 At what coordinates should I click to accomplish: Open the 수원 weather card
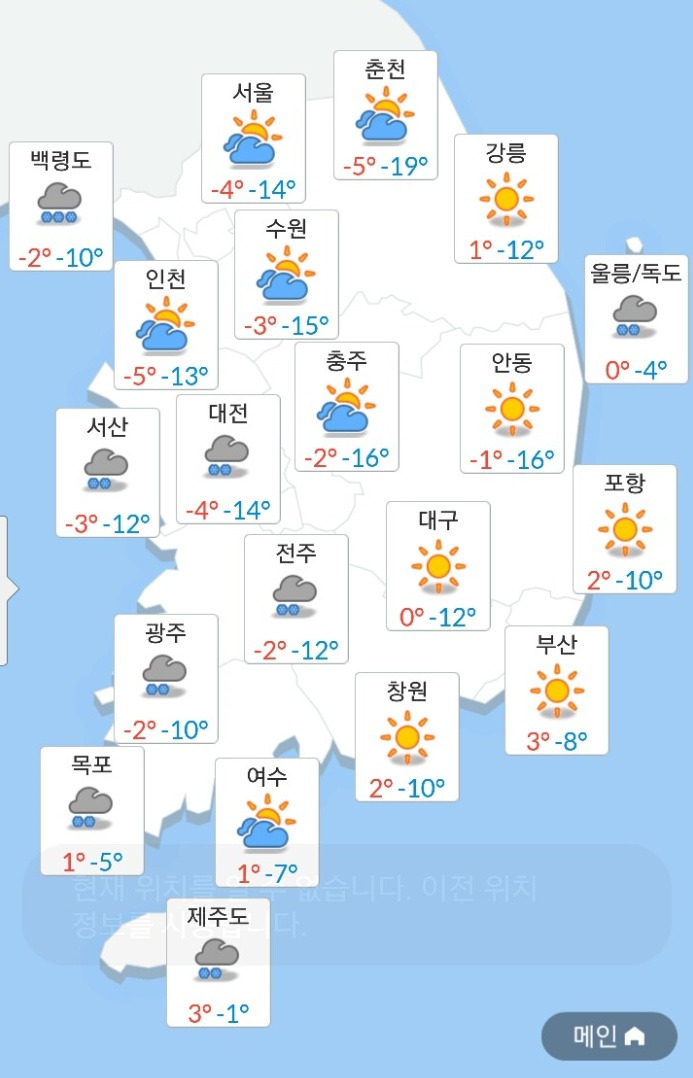[286, 274]
